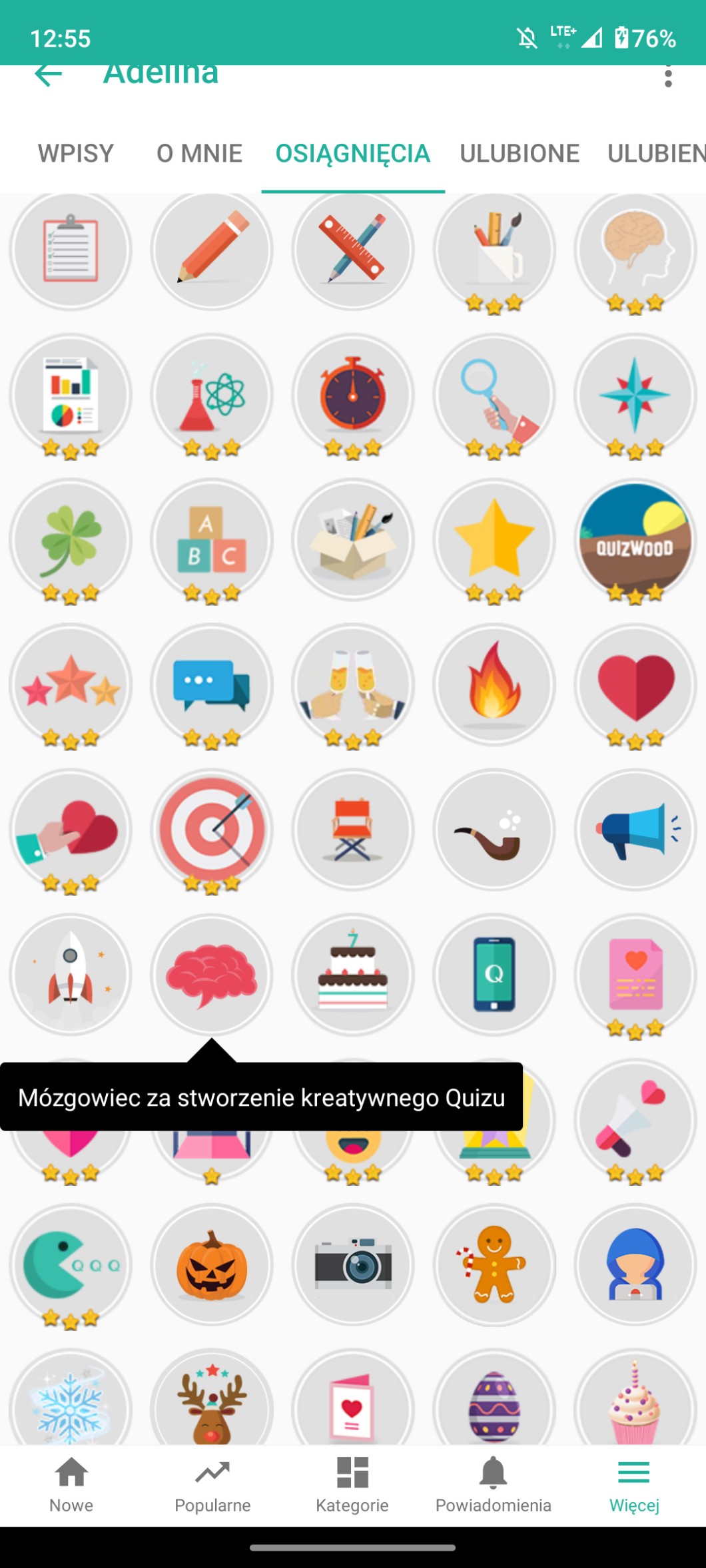This screenshot has height=1568, width=706.
Task: Tap the birthday cake badge
Action: click(353, 975)
